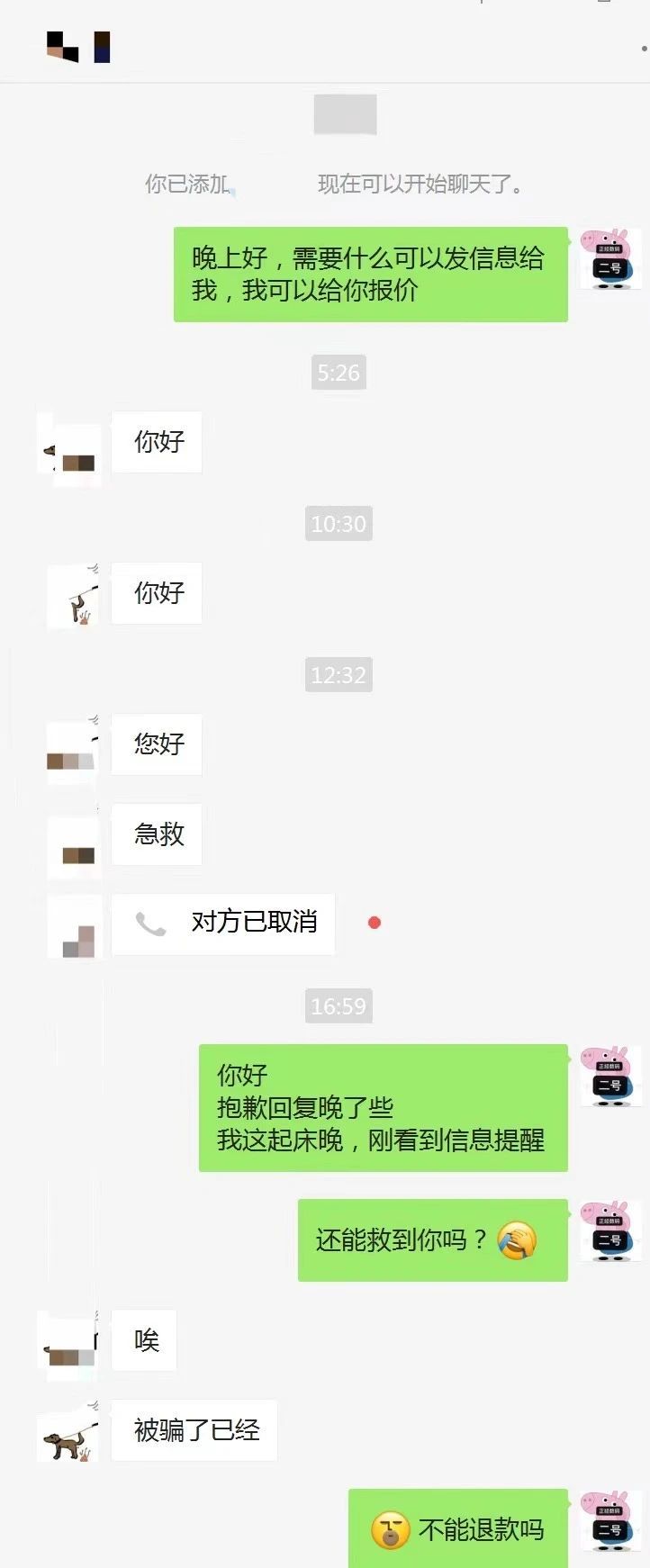Click the 16:59 timestamp divider
Screen dimensions: 650x1568
[x=339, y=1006]
